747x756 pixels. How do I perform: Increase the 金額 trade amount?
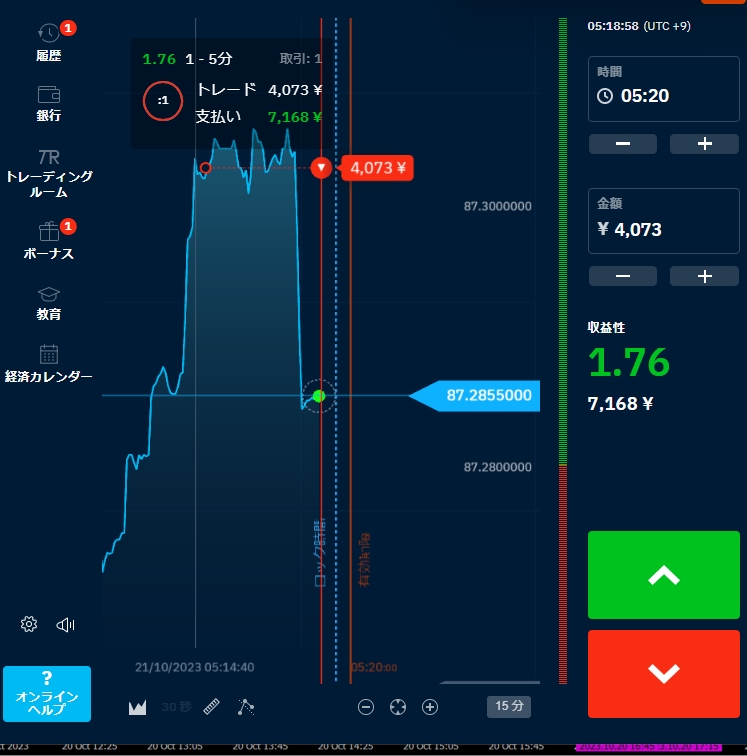click(x=703, y=276)
